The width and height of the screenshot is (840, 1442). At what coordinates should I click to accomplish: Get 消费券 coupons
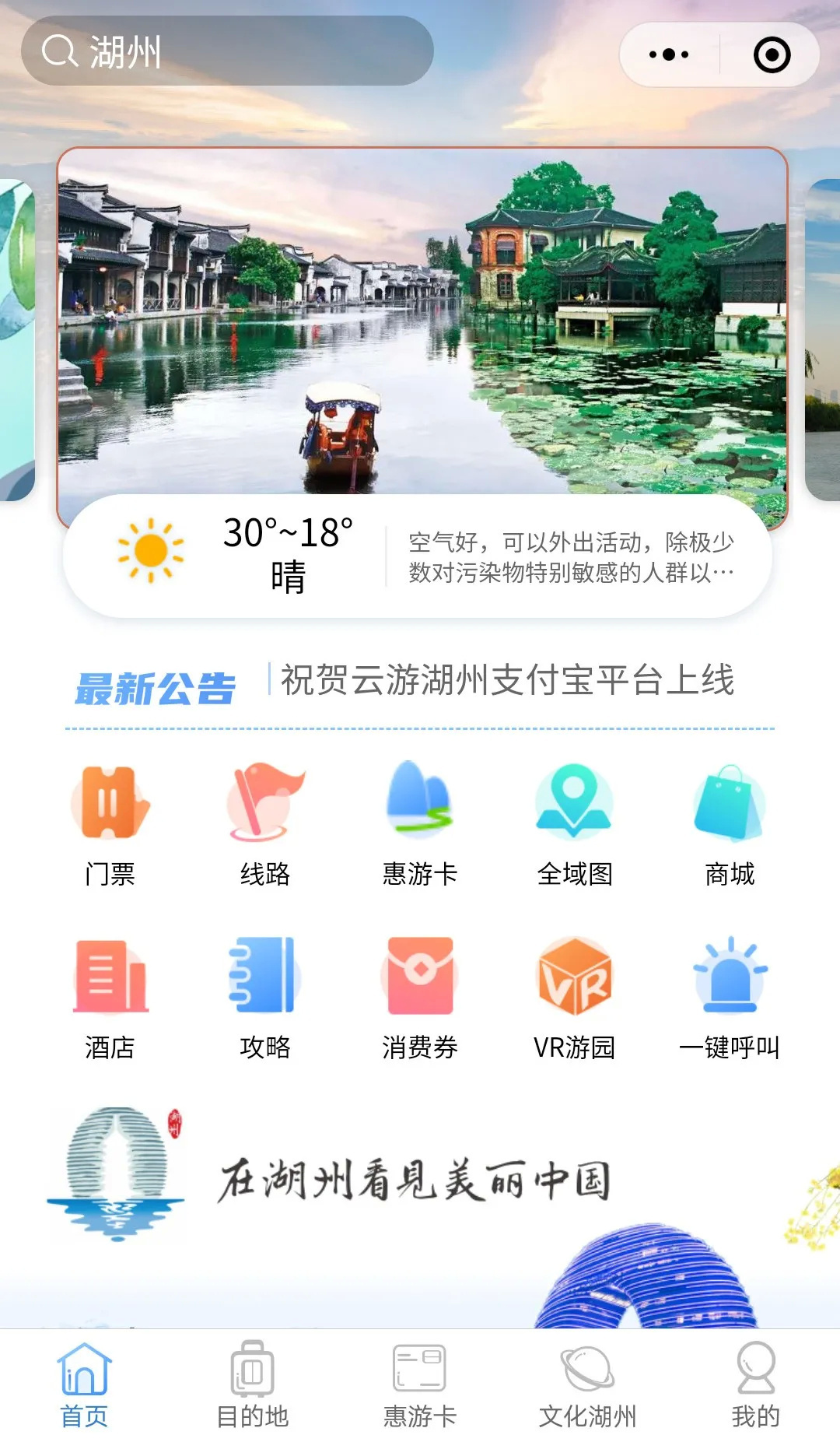[420, 998]
